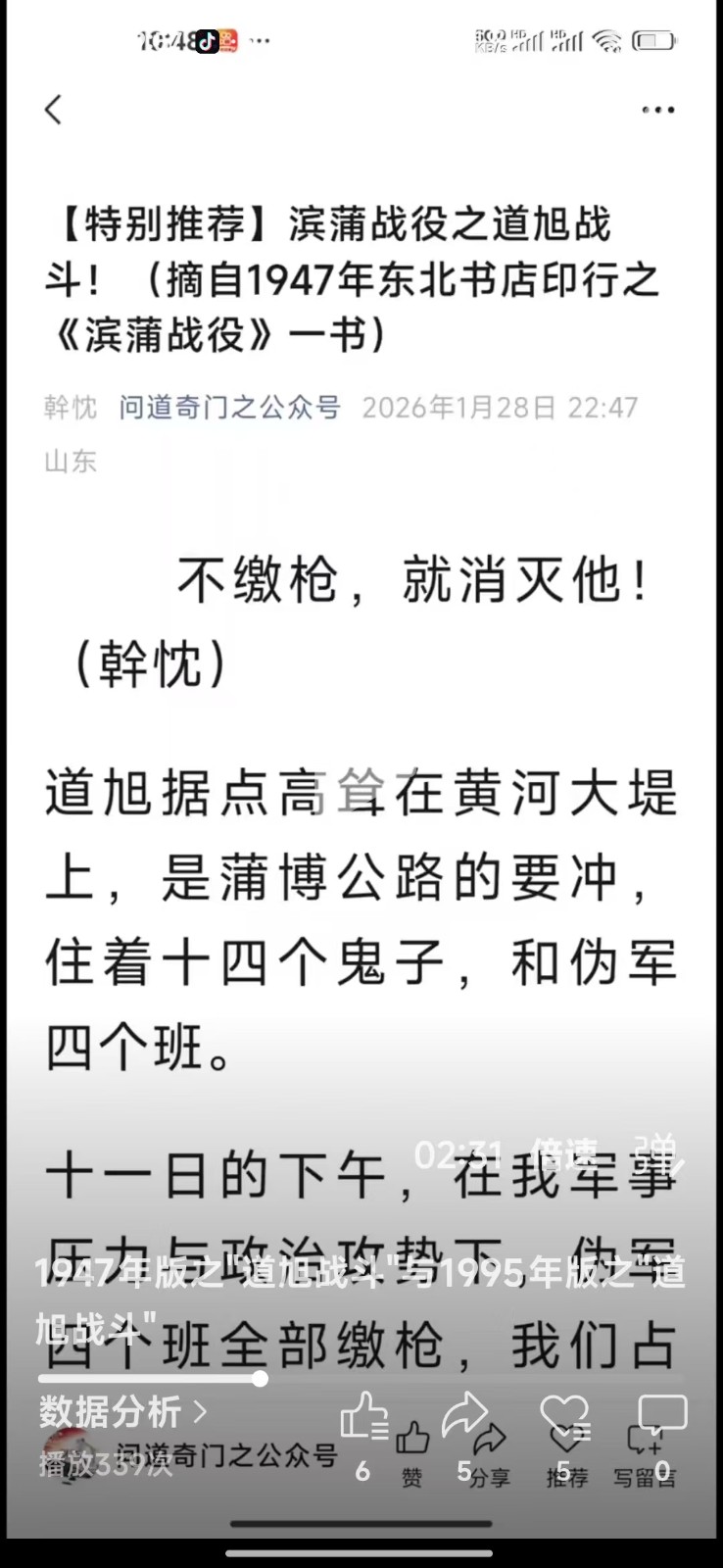723x1568 pixels.
Task: Change playback speed via 倍速
Action: pyautogui.click(x=564, y=1154)
